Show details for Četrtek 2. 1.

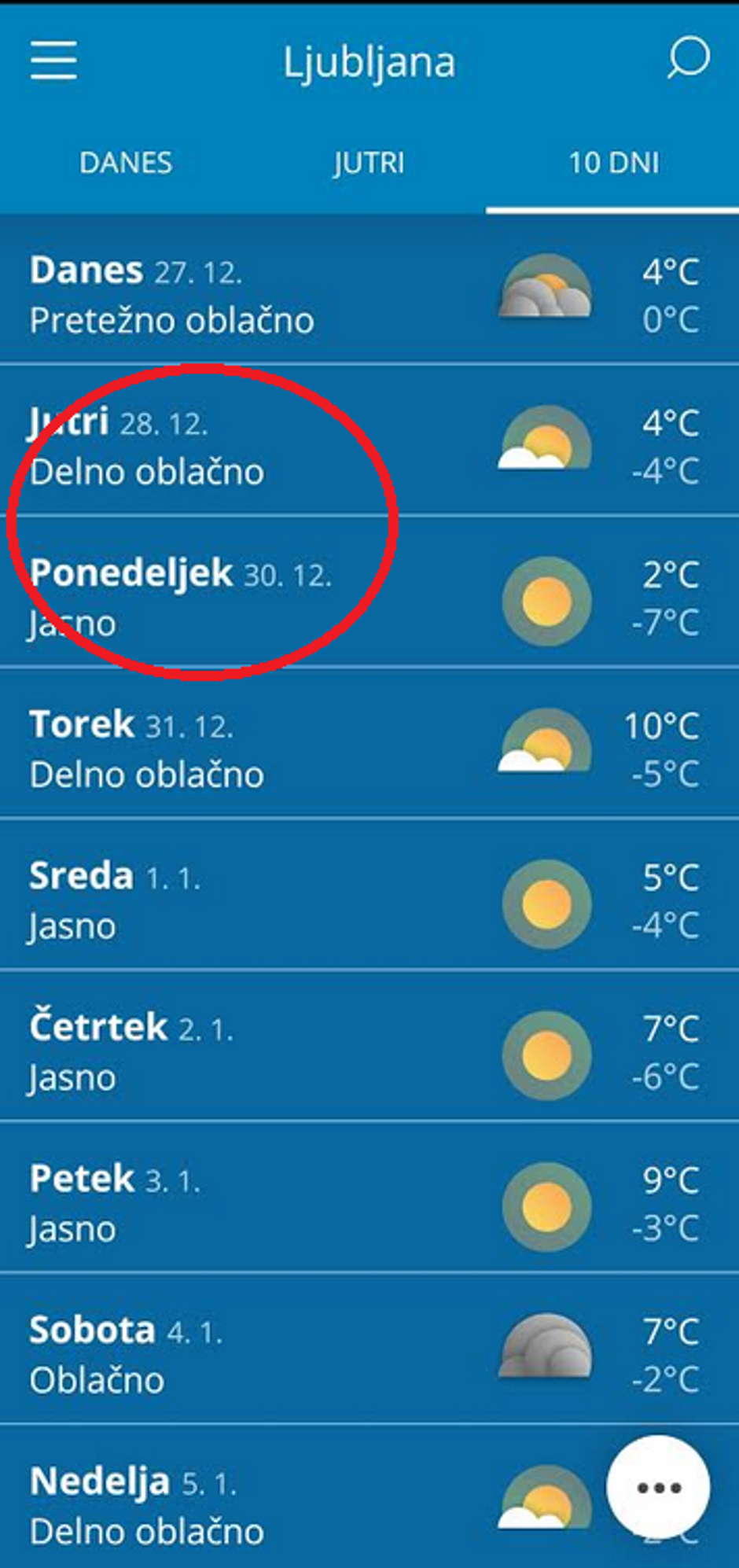[x=368, y=1052]
